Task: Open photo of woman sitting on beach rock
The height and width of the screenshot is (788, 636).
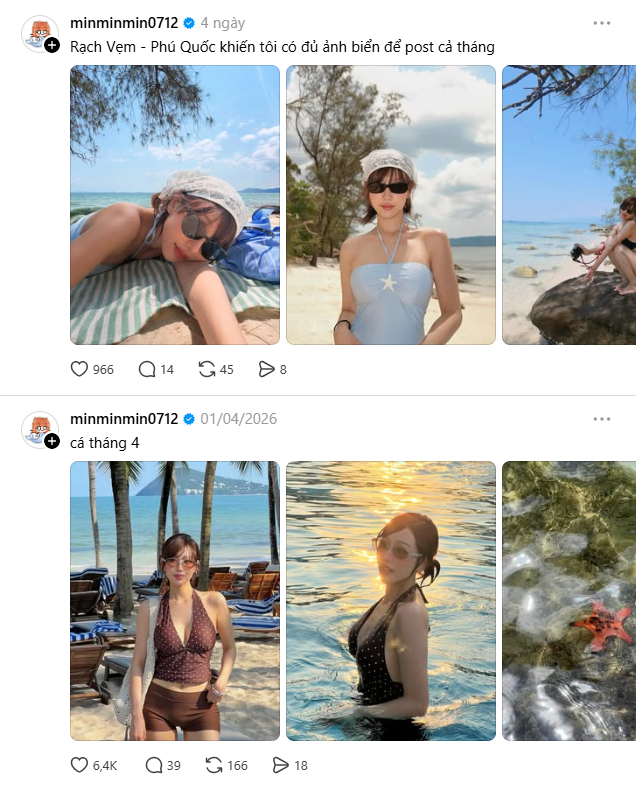Action: click(x=569, y=205)
